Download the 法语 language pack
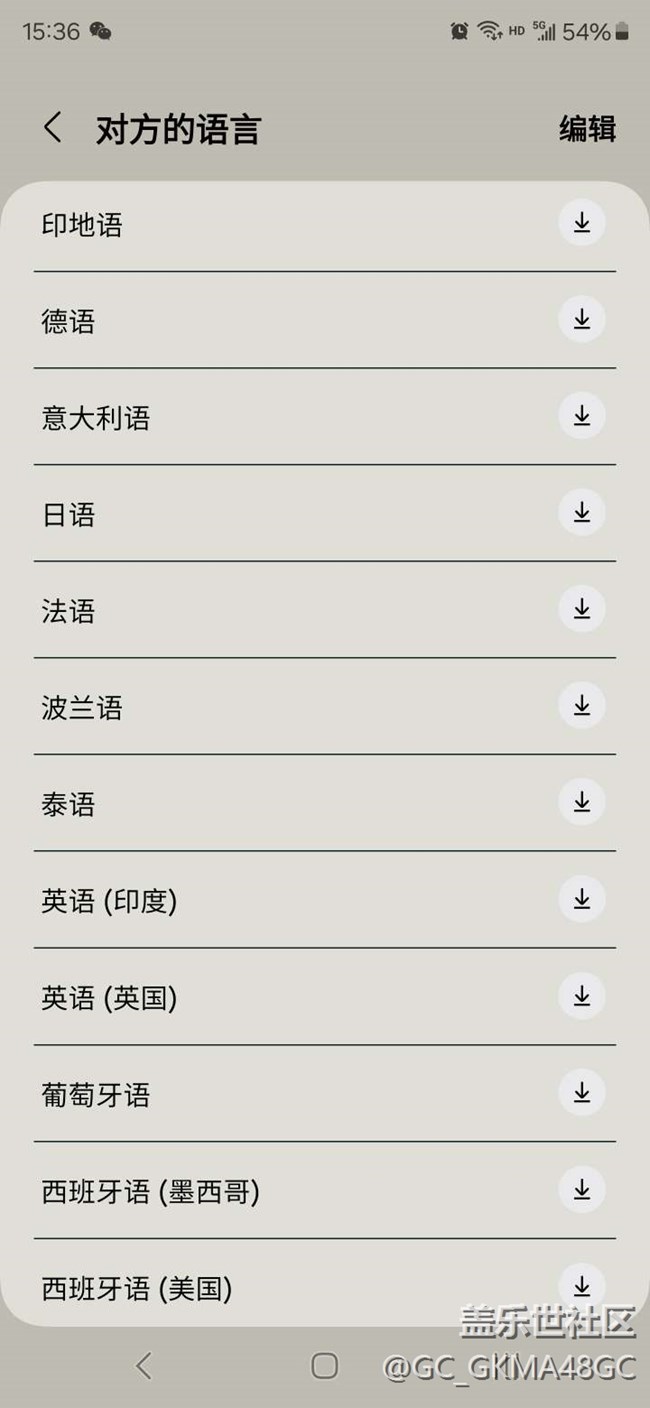 (582, 609)
